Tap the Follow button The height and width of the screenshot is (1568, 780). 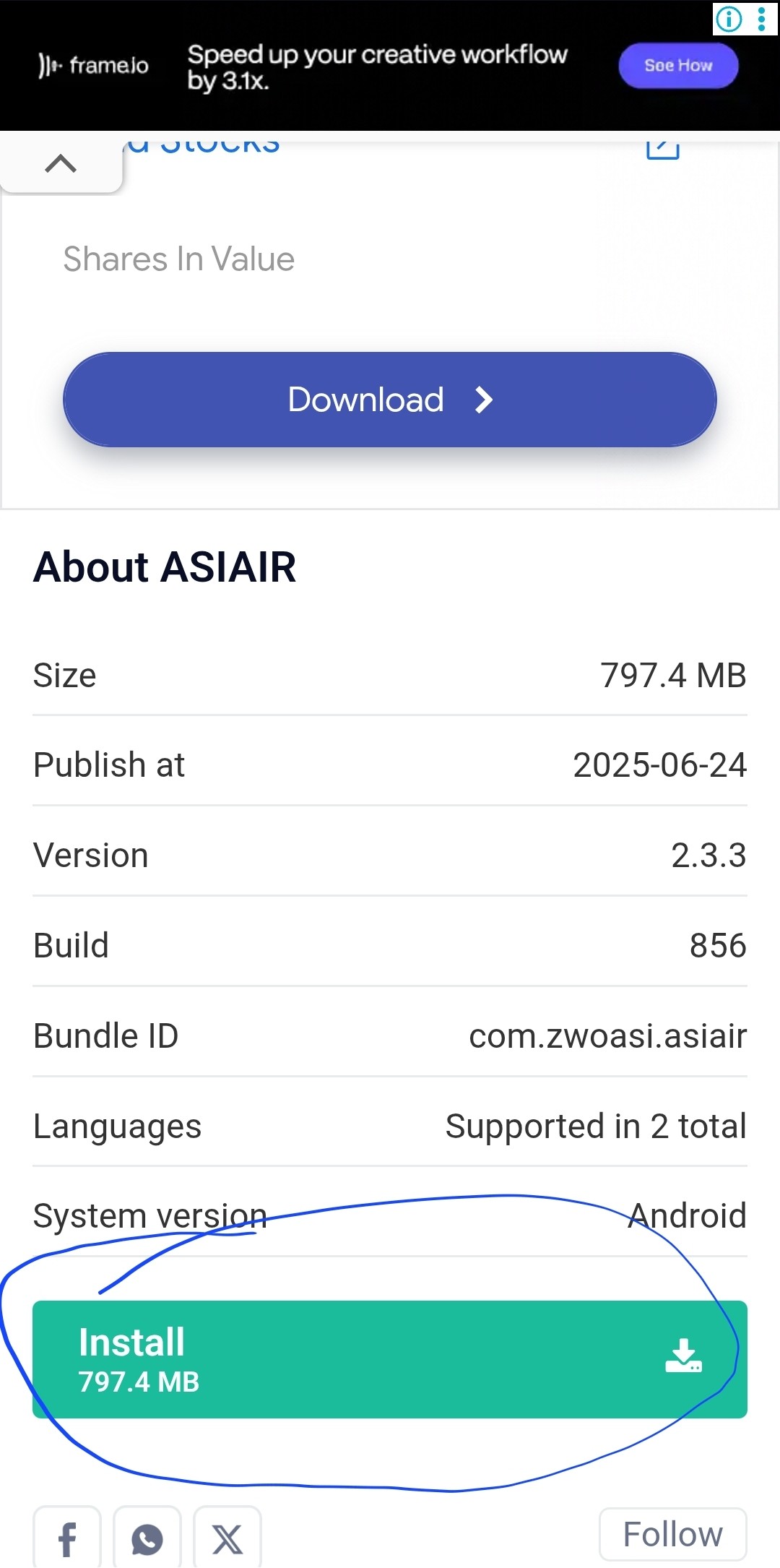pos(673,1534)
